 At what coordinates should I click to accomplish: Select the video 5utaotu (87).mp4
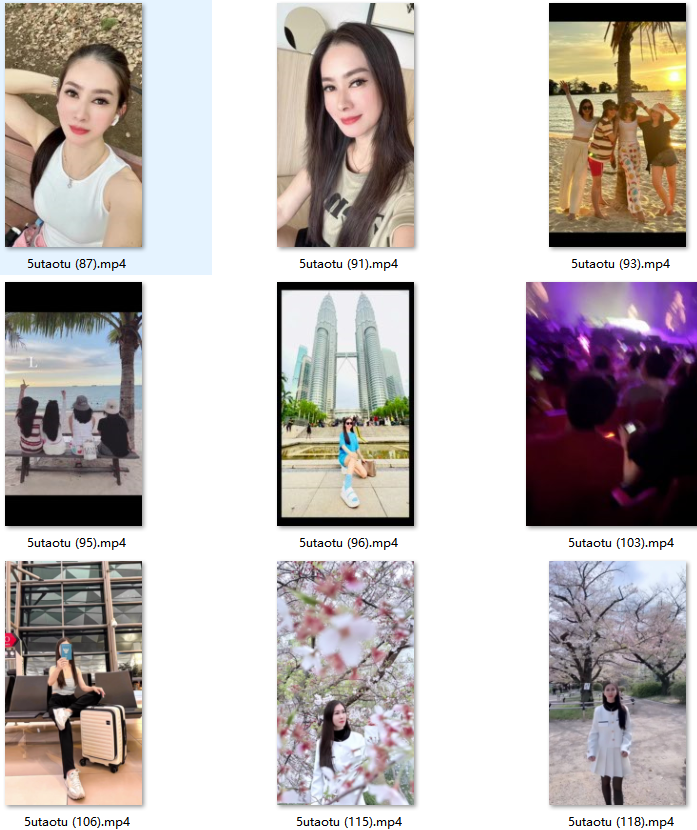(74, 125)
